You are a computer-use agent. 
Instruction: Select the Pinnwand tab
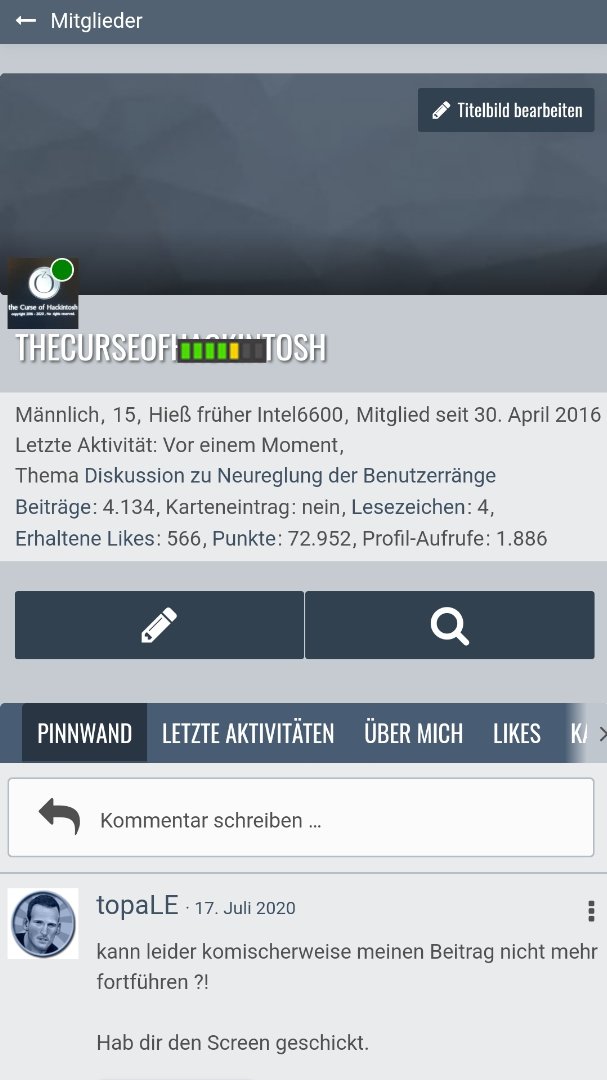click(x=85, y=733)
